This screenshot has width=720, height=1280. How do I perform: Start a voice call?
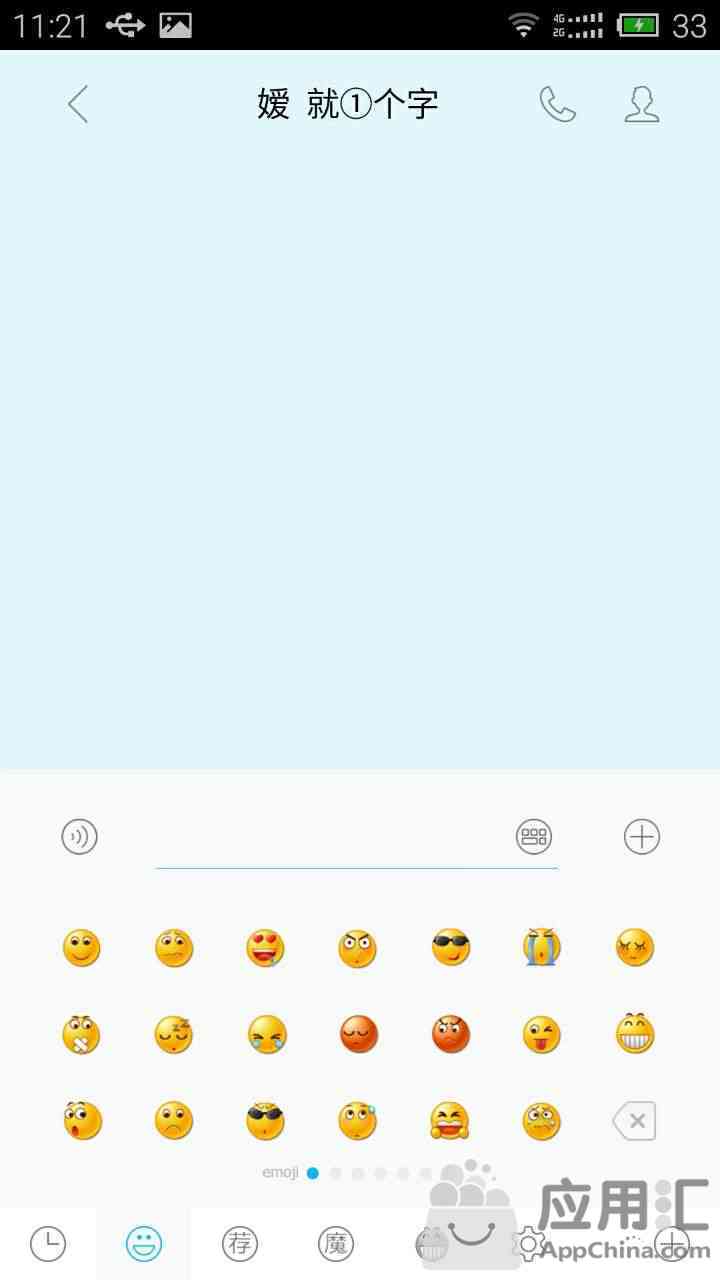point(557,104)
